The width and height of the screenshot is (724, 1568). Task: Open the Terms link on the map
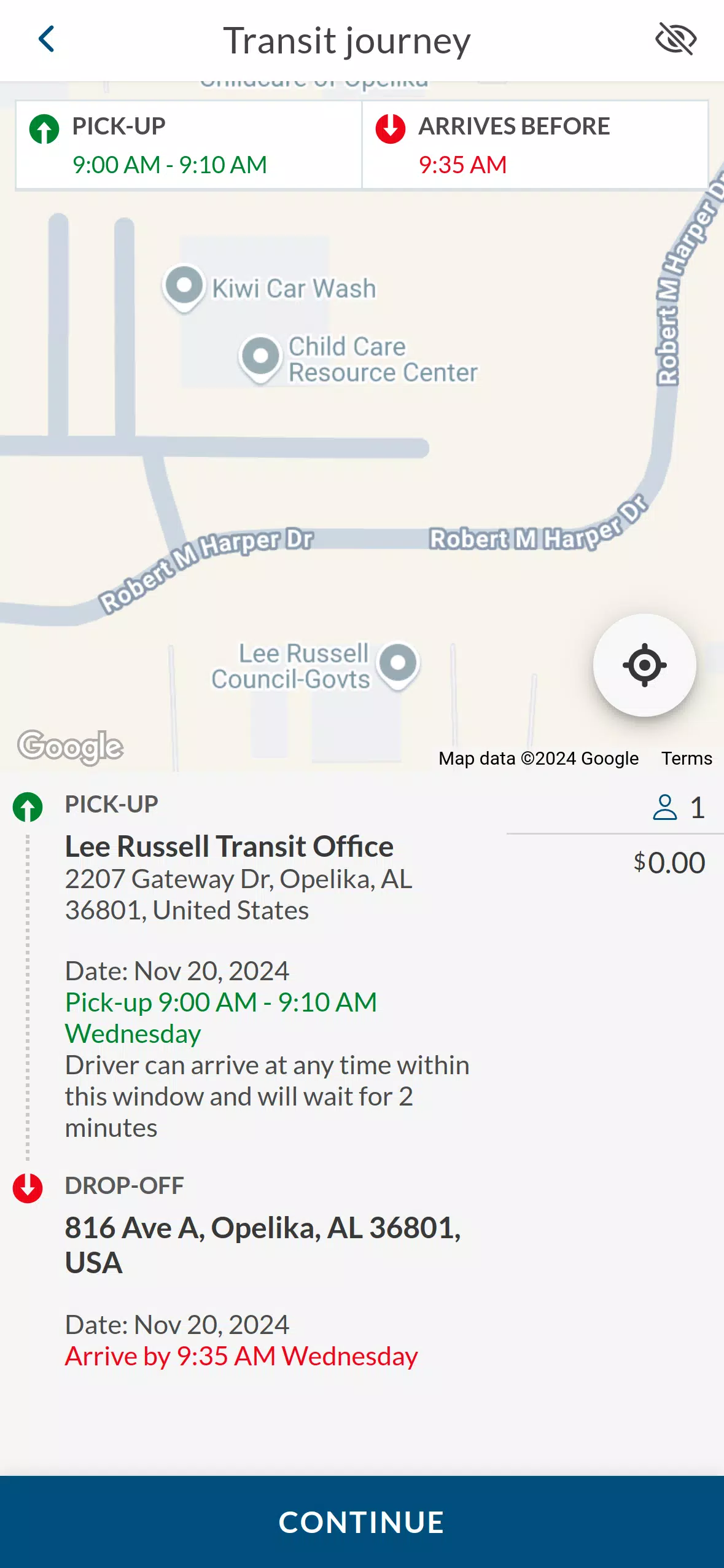[686, 758]
